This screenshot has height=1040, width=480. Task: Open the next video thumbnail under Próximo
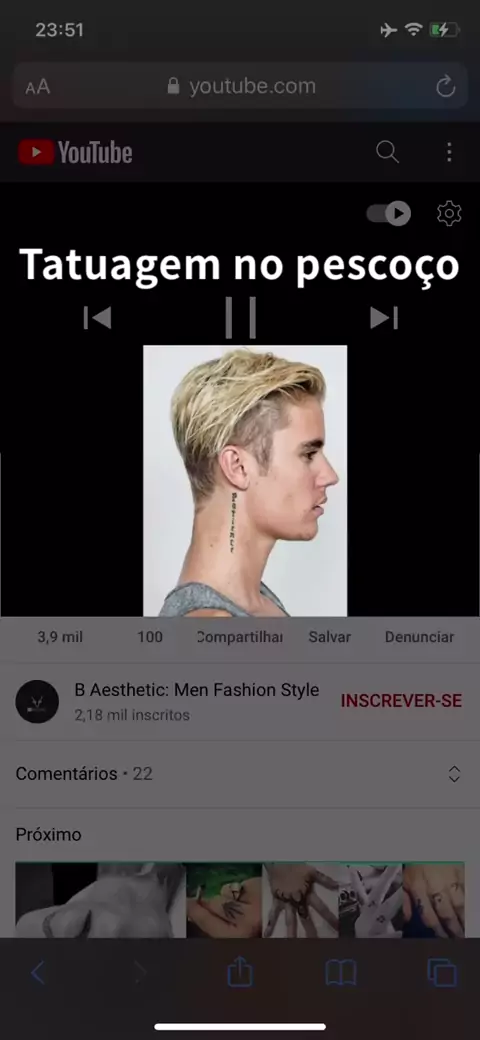[x=240, y=900]
